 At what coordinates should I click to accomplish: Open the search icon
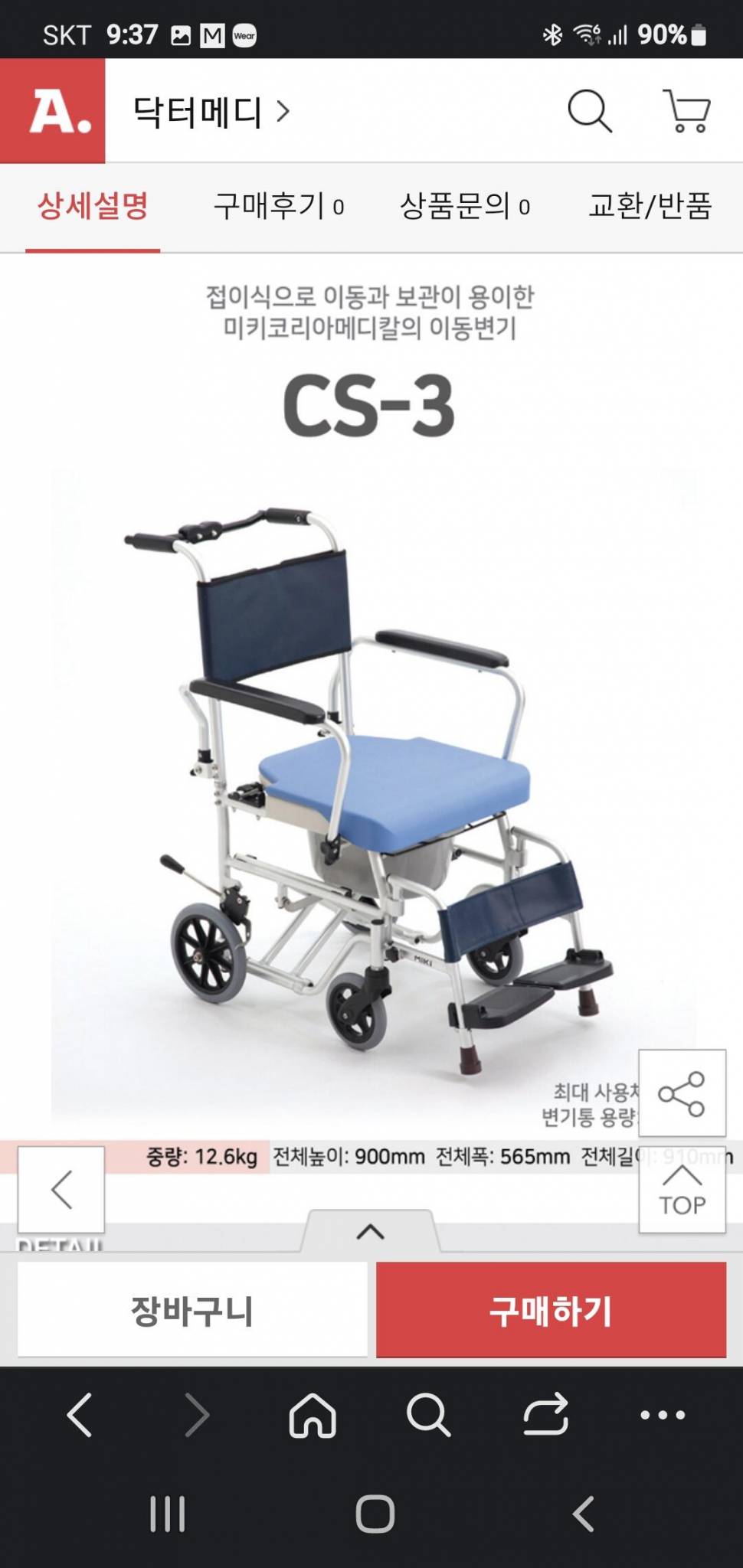[589, 112]
